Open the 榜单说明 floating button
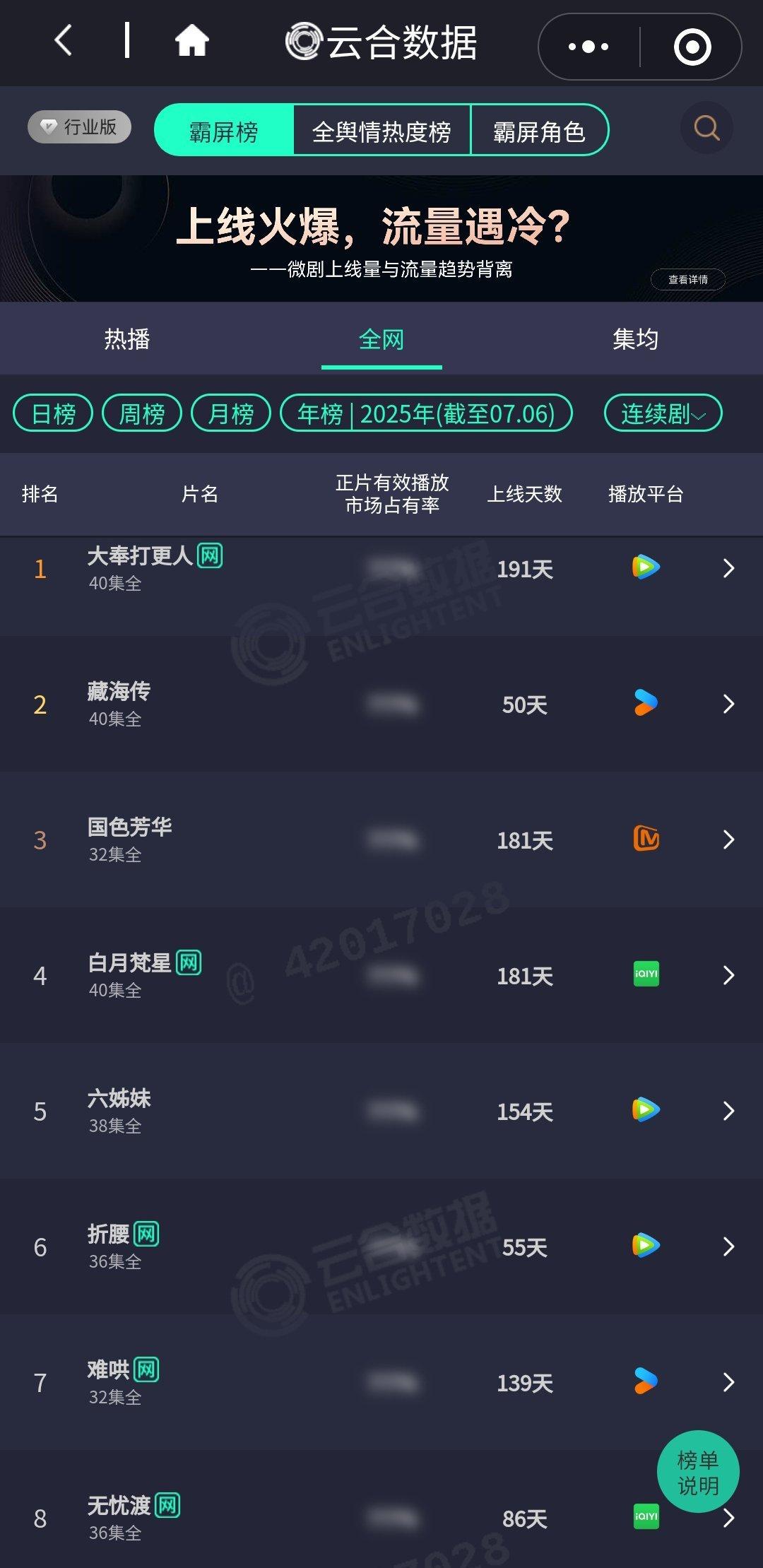 click(698, 1472)
